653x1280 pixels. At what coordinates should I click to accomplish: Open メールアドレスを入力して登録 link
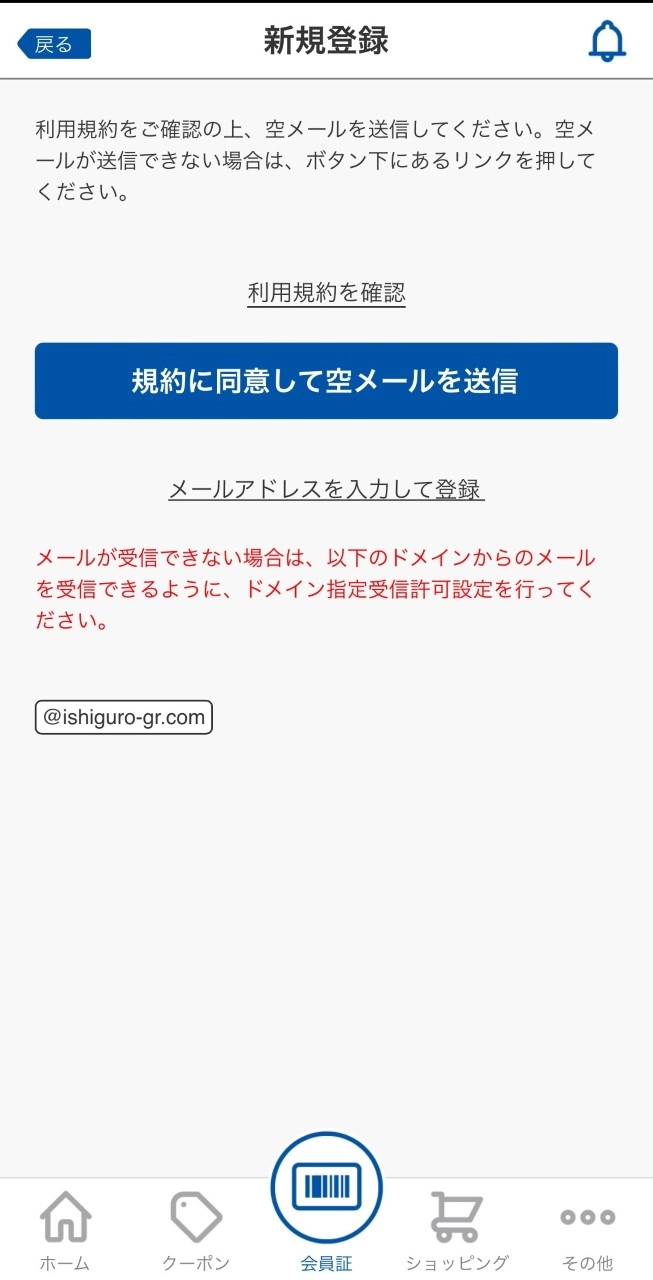coord(326,490)
